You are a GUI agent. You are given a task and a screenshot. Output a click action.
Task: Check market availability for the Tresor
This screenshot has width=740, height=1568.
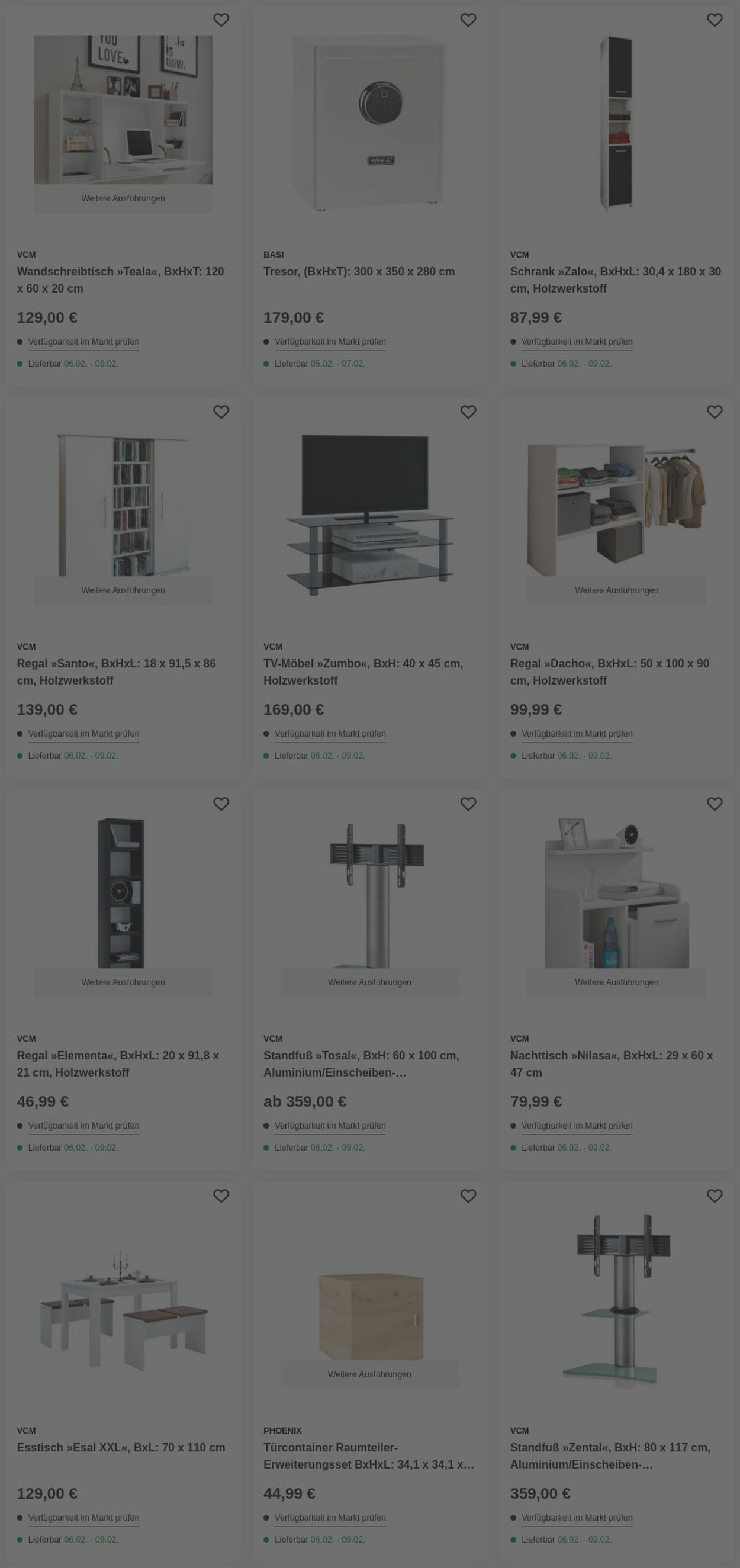(x=330, y=342)
